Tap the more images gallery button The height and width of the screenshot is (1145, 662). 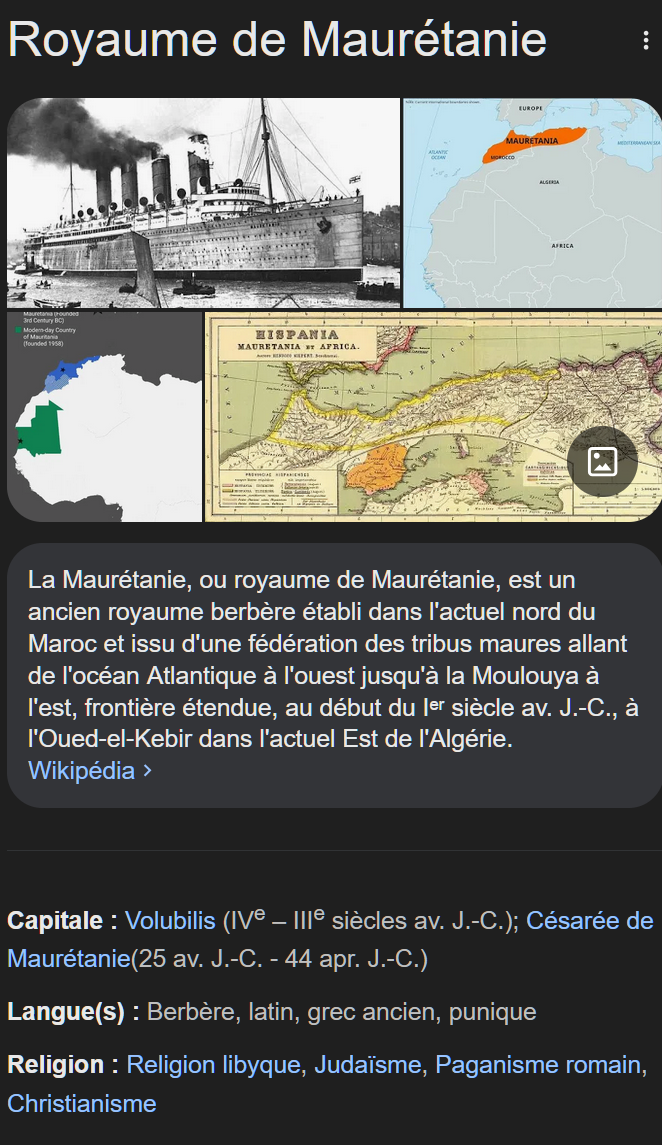602,462
